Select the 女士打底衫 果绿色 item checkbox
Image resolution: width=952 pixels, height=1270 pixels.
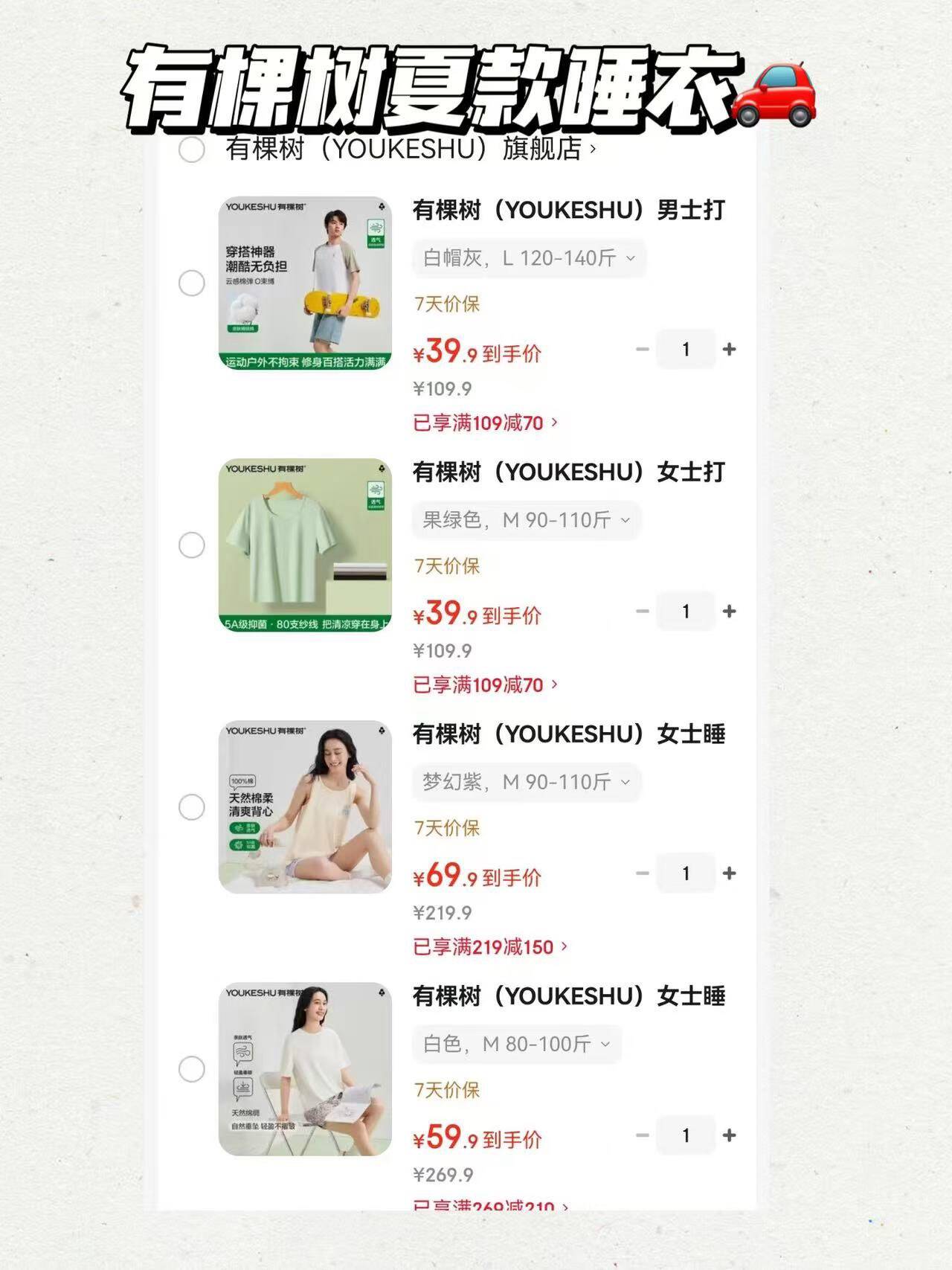click(193, 545)
